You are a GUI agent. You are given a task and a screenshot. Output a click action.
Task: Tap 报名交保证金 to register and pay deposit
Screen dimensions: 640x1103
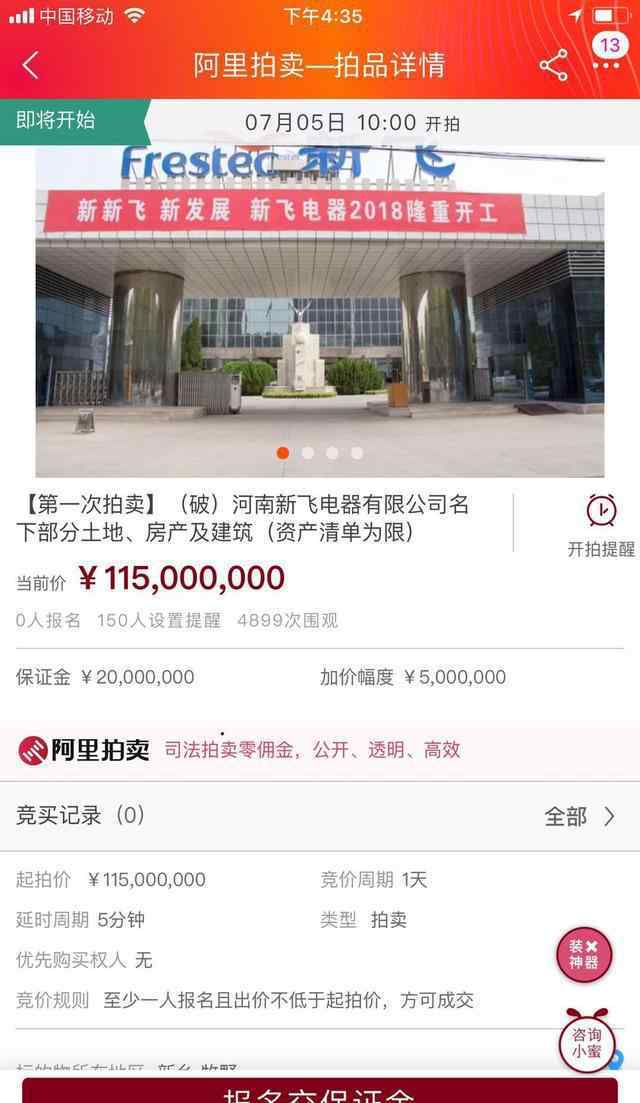[x=320, y=1089]
